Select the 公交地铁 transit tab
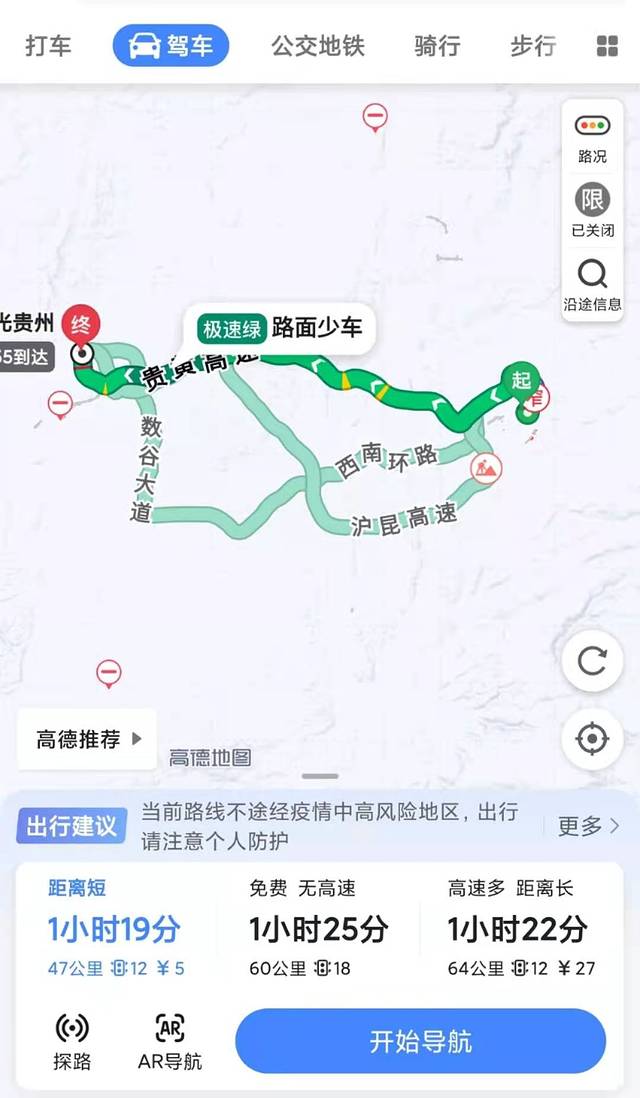Viewport: 640px width, 1098px height. (x=318, y=45)
